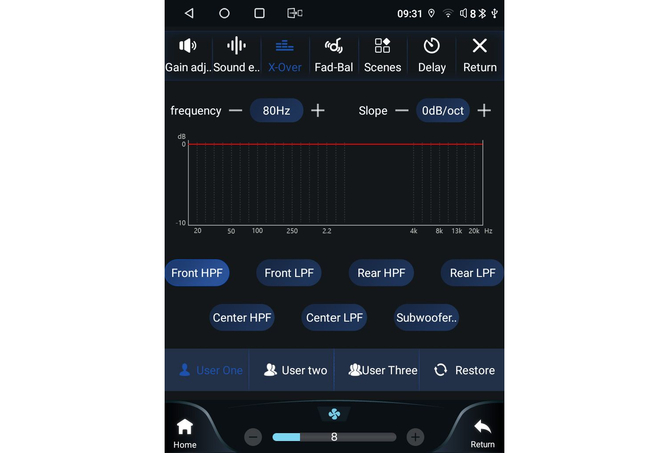Go to the Home screen
Viewport: 670px width, 453px height.
(x=185, y=432)
